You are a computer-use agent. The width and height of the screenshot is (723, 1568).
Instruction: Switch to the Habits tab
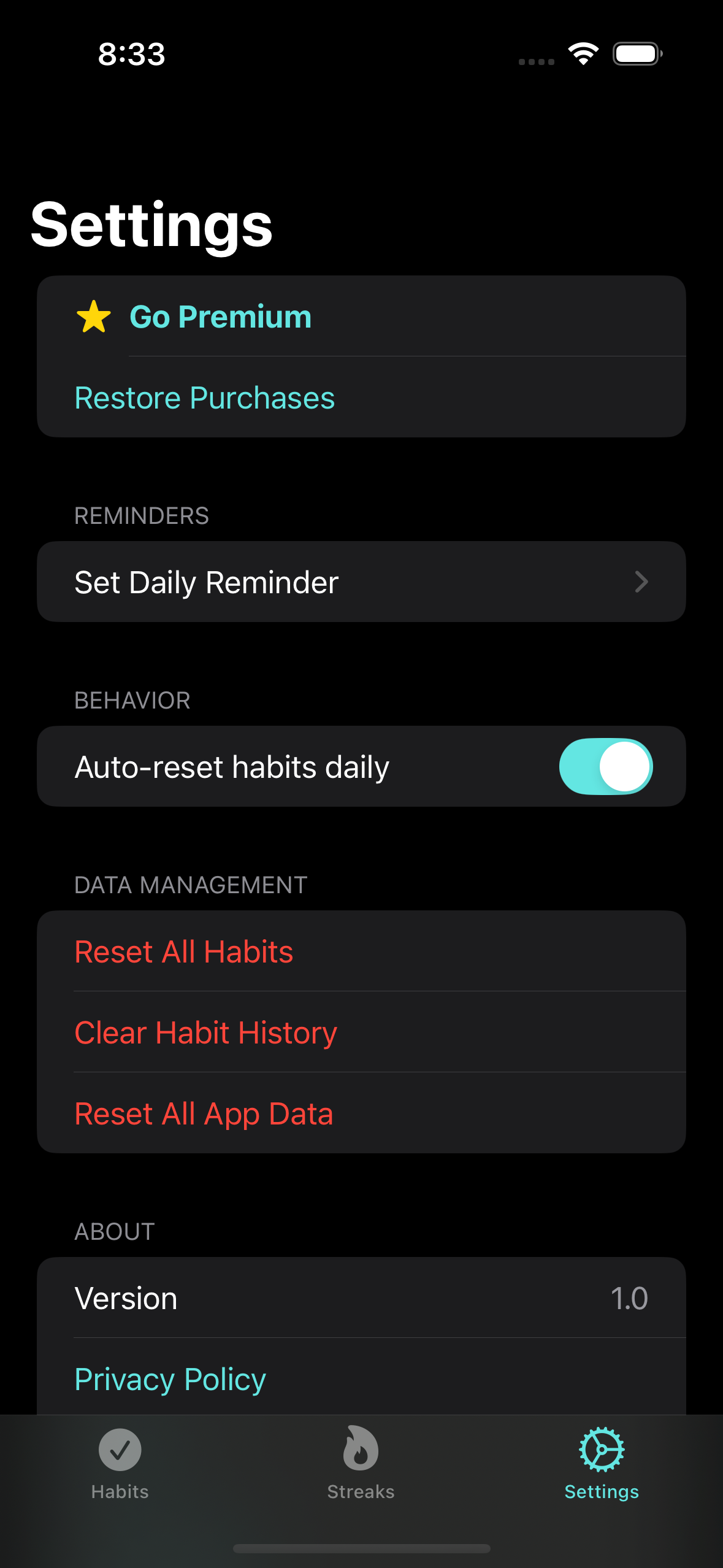120,1464
